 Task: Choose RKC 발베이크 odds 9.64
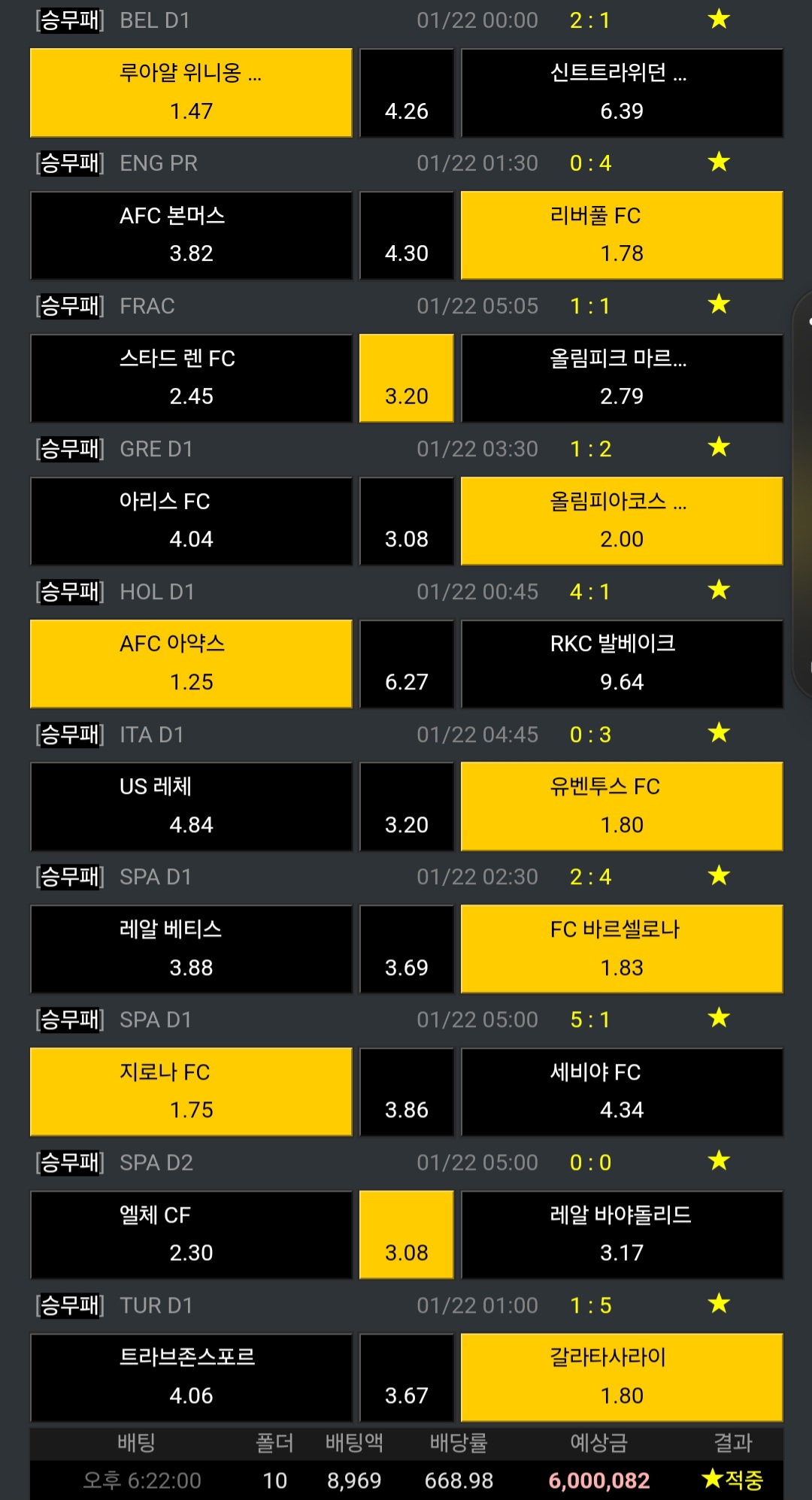622,664
